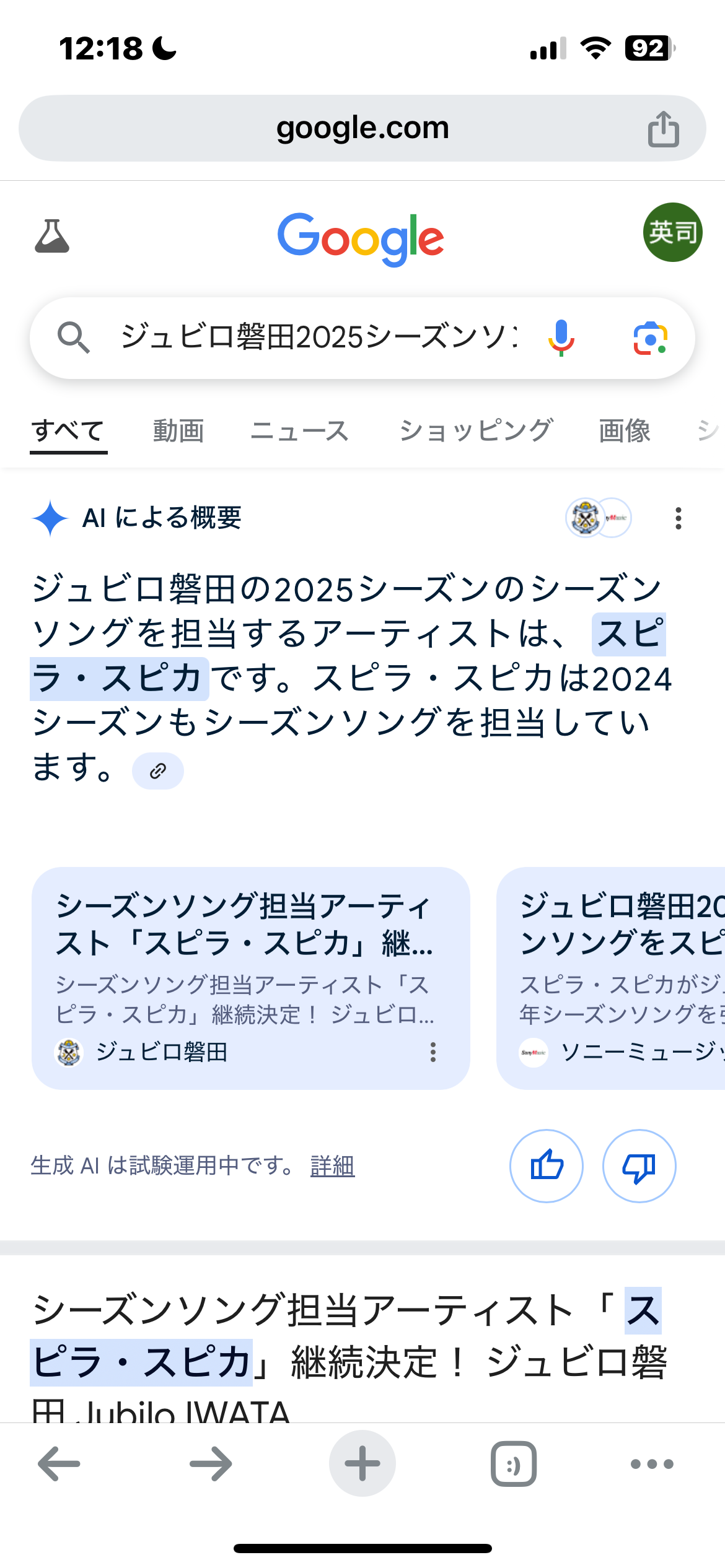Switch to the ニュース tab
Image resolution: width=725 pixels, height=1568 pixels.
click(x=300, y=430)
